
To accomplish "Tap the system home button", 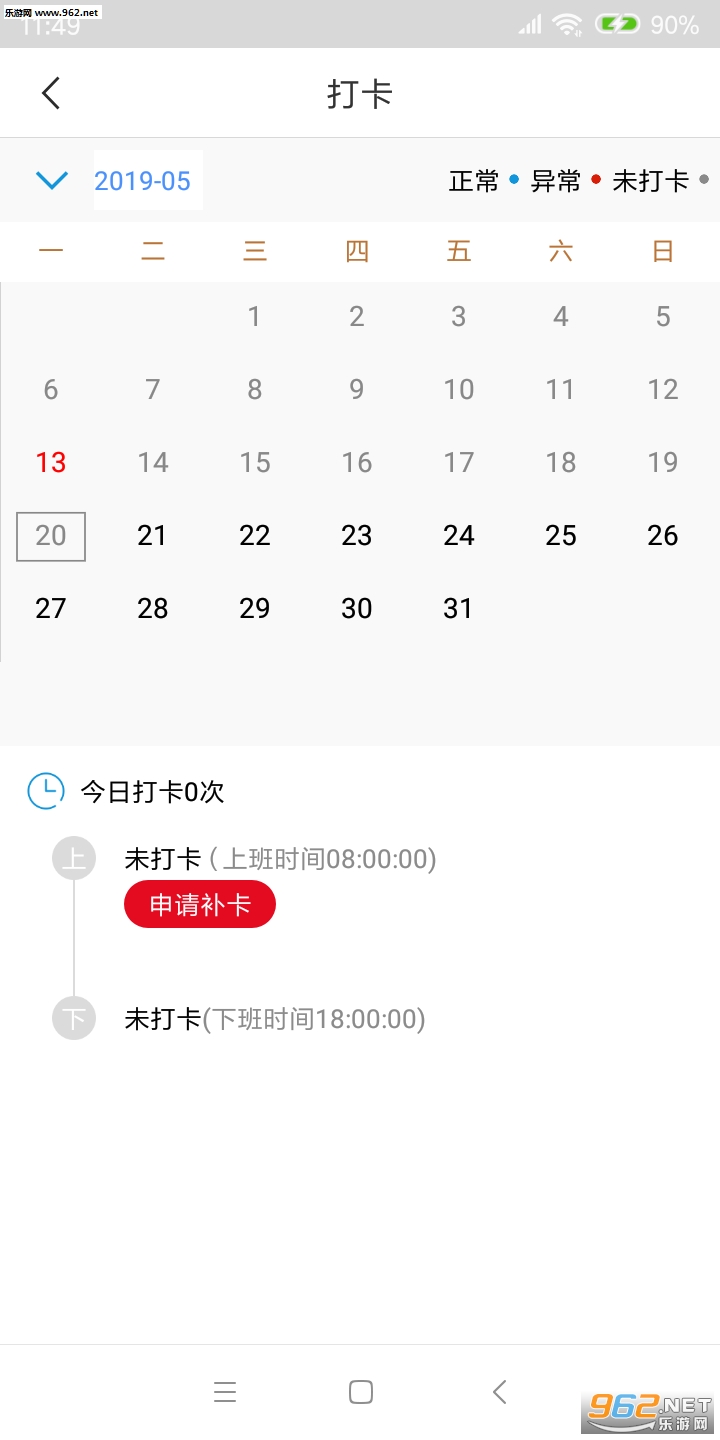I will tap(361, 1392).
